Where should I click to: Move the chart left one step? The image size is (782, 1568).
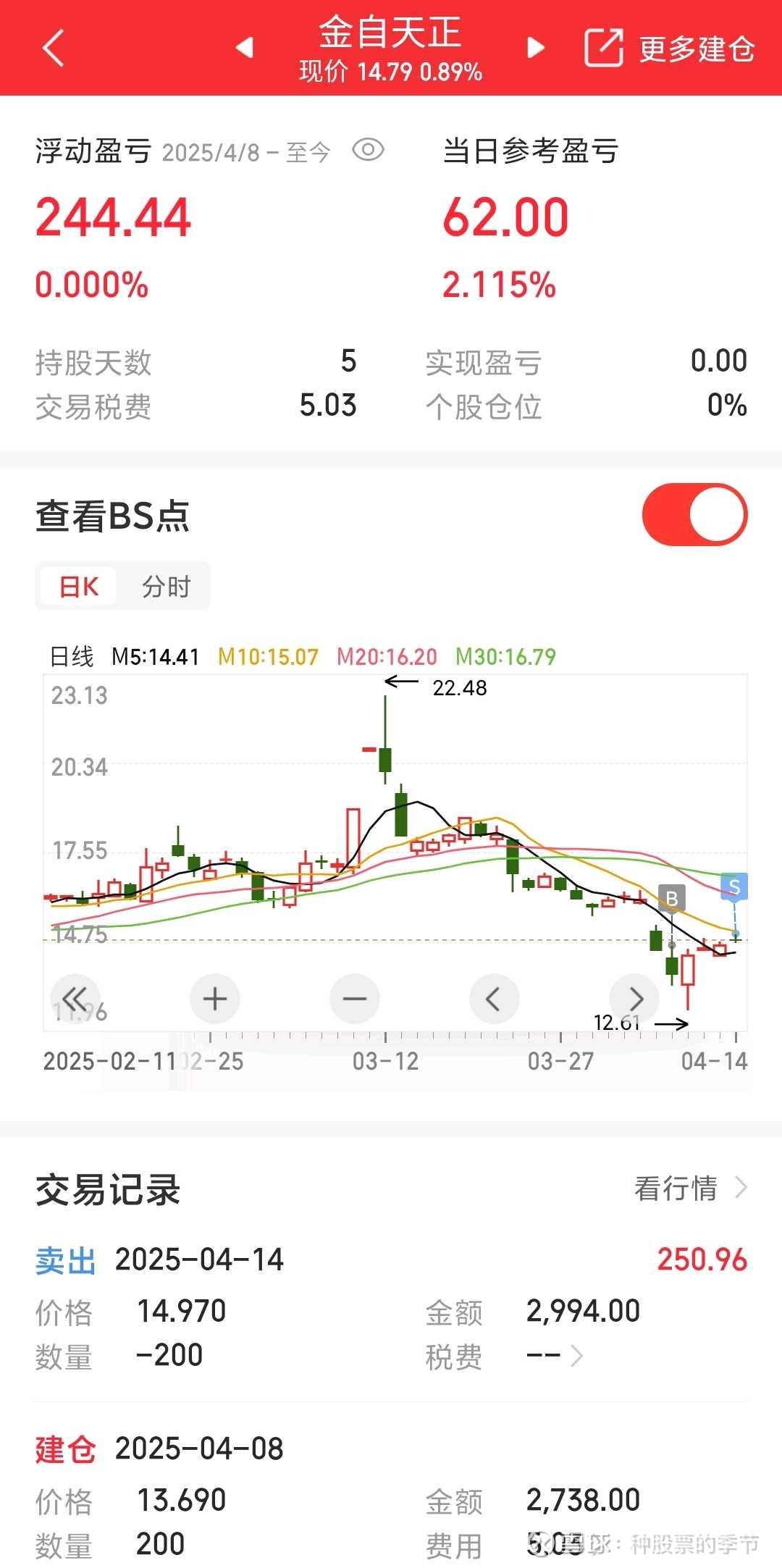[x=494, y=999]
